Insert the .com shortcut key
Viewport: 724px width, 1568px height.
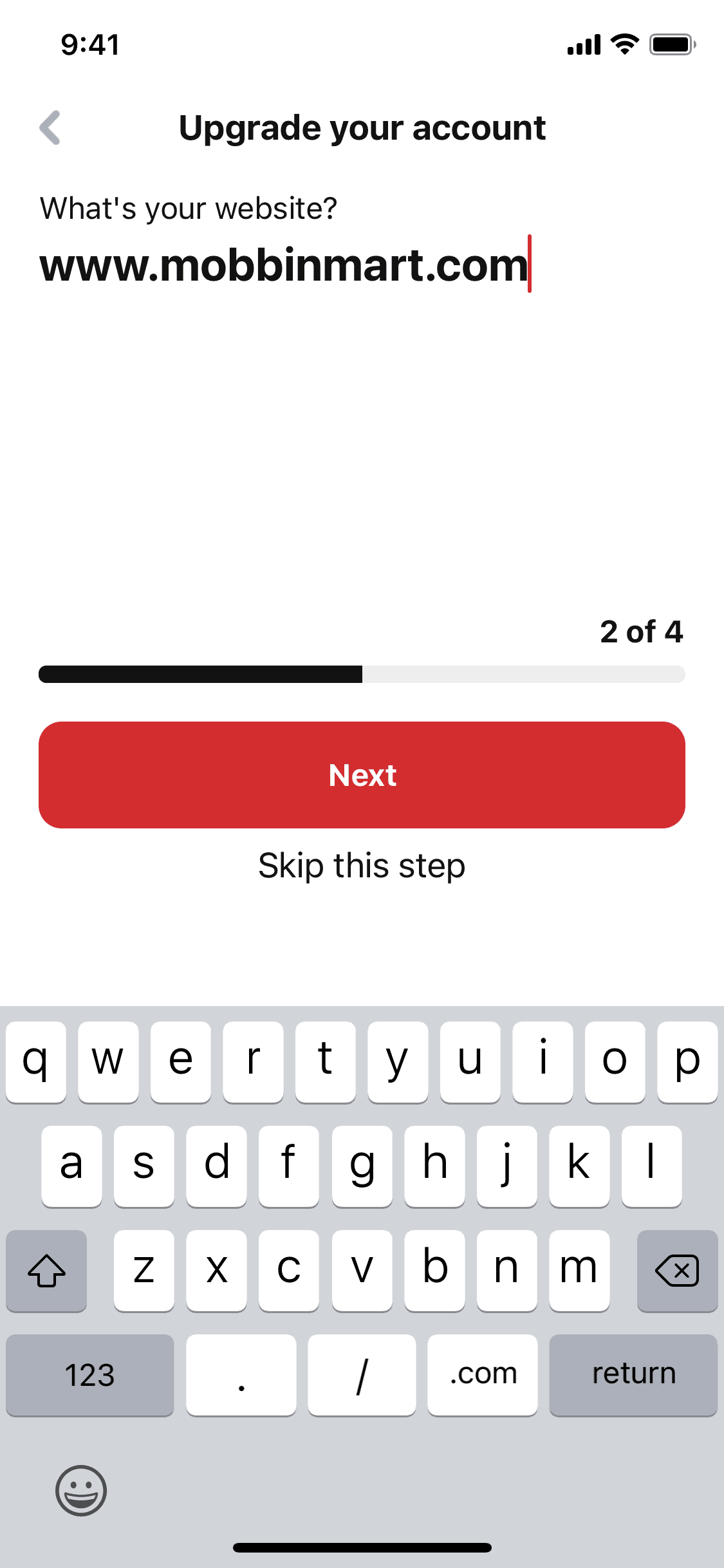point(483,1374)
